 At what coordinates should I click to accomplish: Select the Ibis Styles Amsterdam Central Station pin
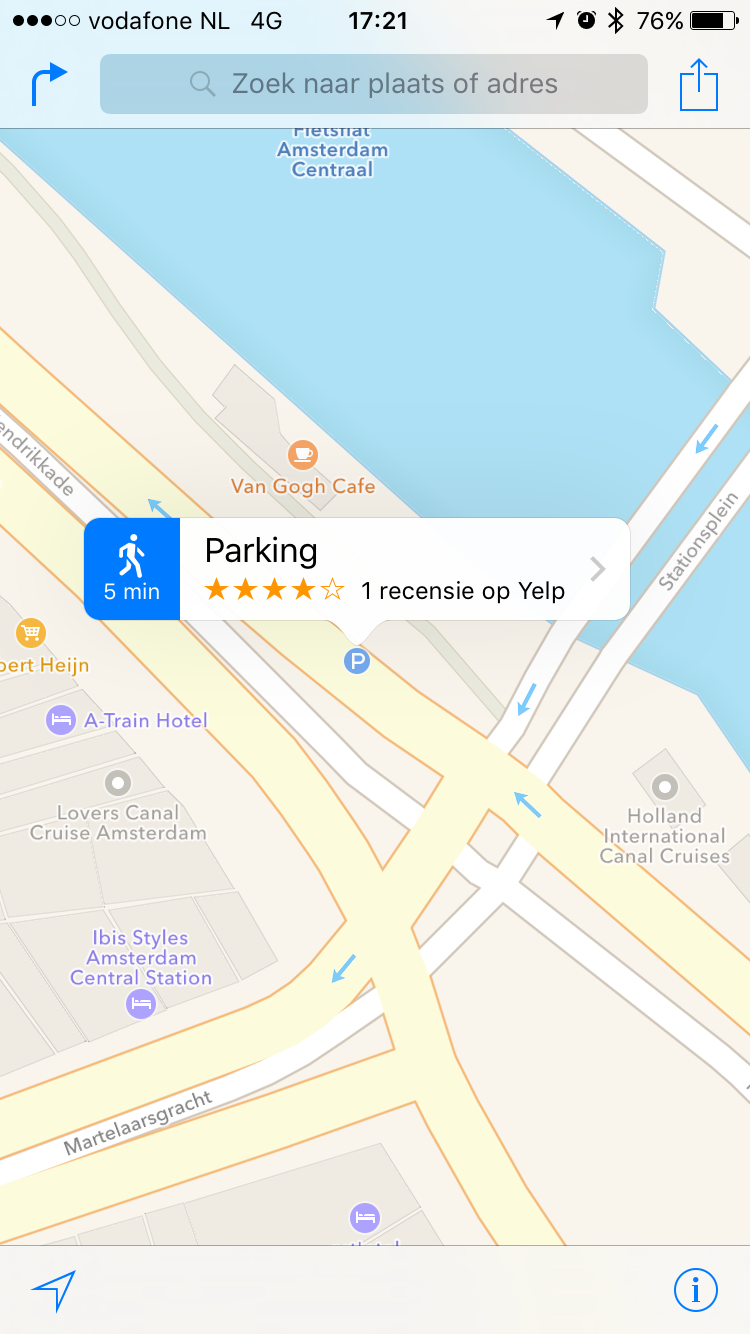click(x=141, y=1003)
